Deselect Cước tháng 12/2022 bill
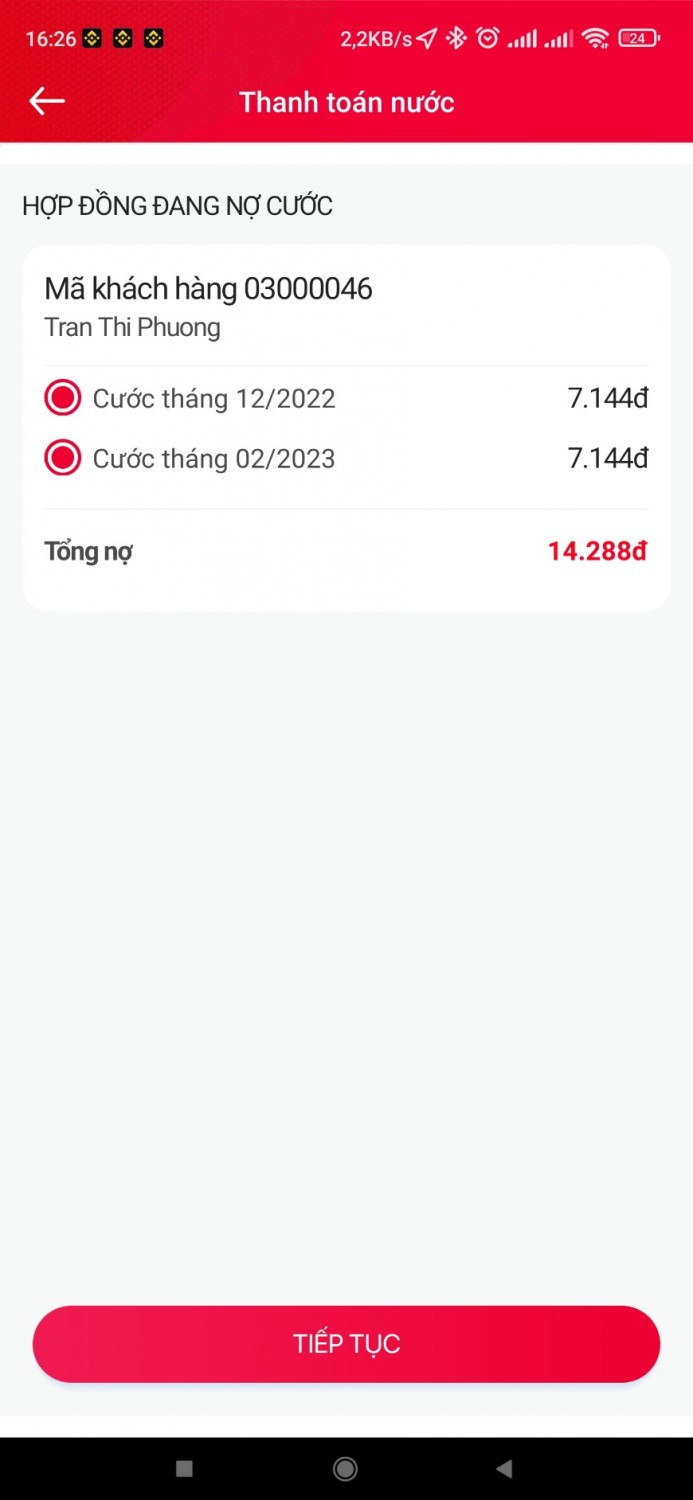 [x=63, y=399]
